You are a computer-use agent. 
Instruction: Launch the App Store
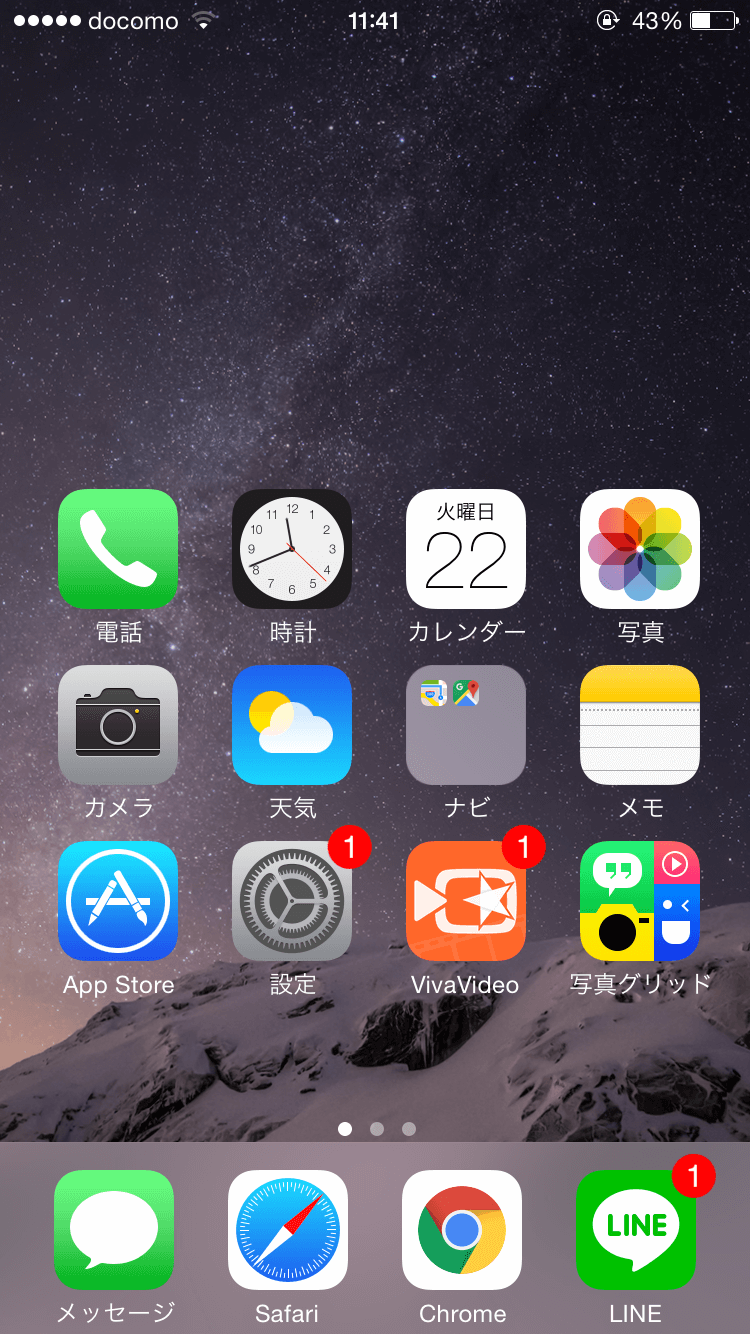tap(118, 901)
